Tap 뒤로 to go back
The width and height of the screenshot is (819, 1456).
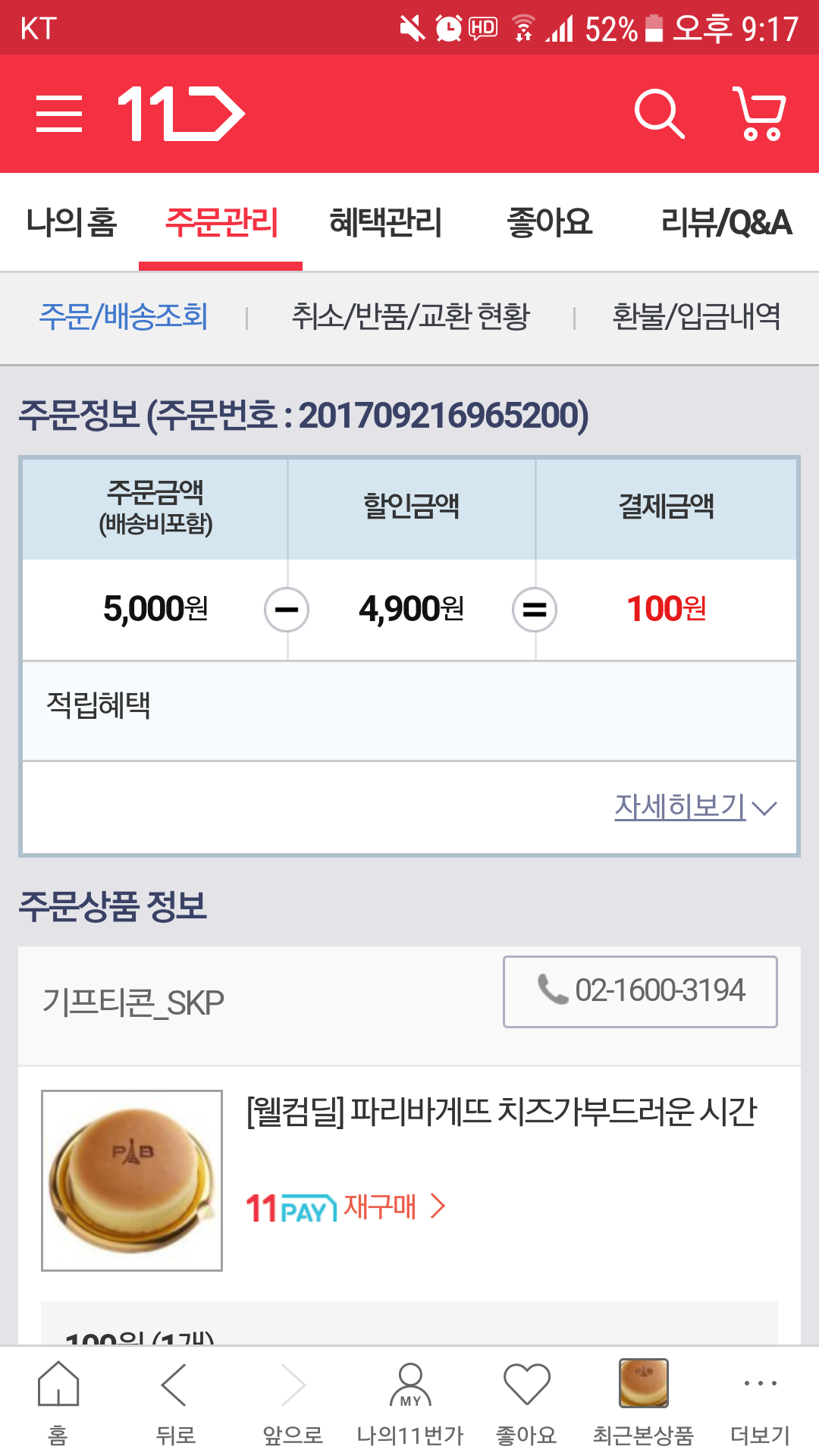pyautogui.click(x=175, y=1402)
